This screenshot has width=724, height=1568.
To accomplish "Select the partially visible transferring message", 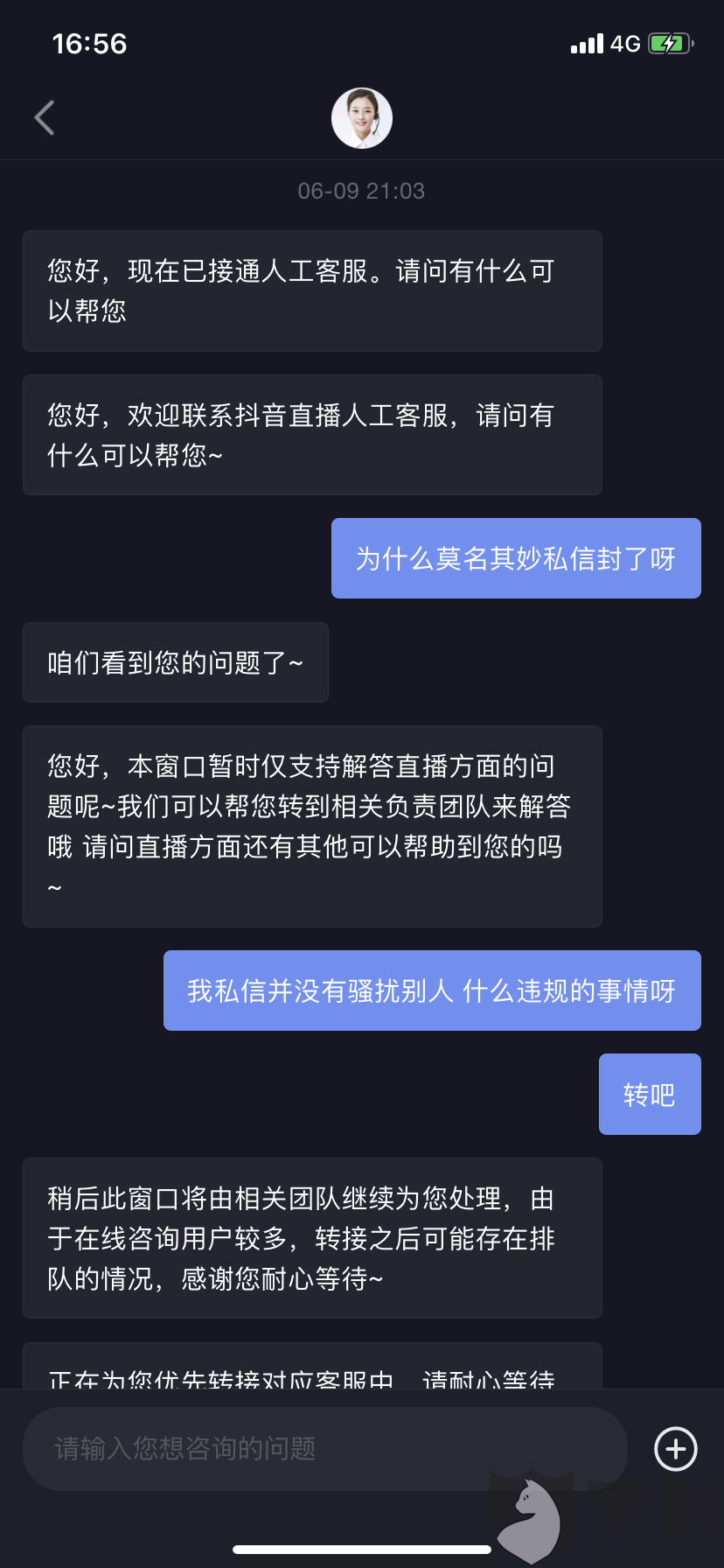I will (x=312, y=1374).
